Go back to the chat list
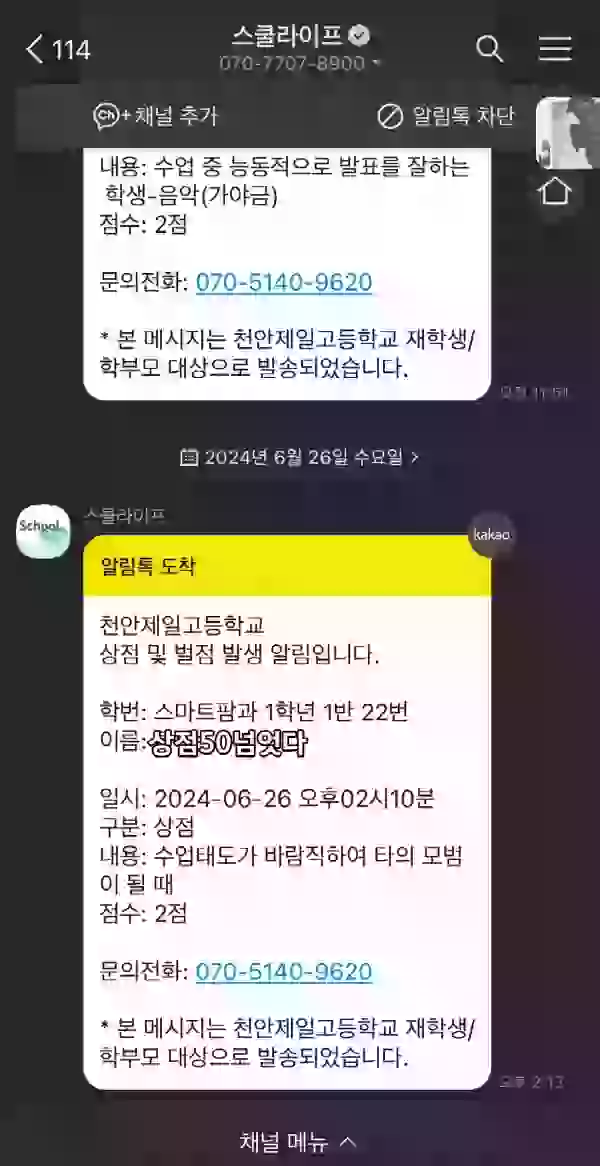Viewport: 600px width, 1166px height. (x=57, y=50)
